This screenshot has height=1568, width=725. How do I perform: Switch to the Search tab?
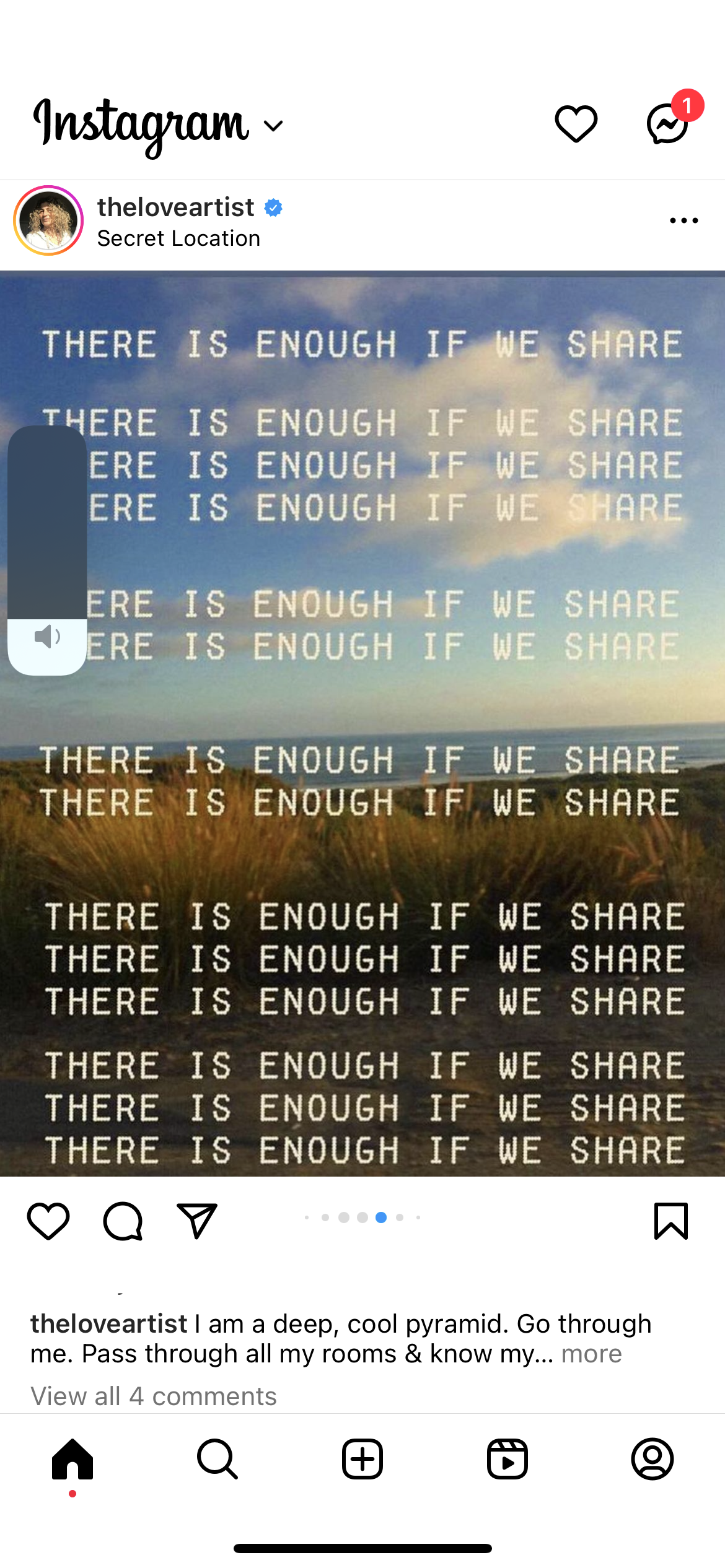217,1459
